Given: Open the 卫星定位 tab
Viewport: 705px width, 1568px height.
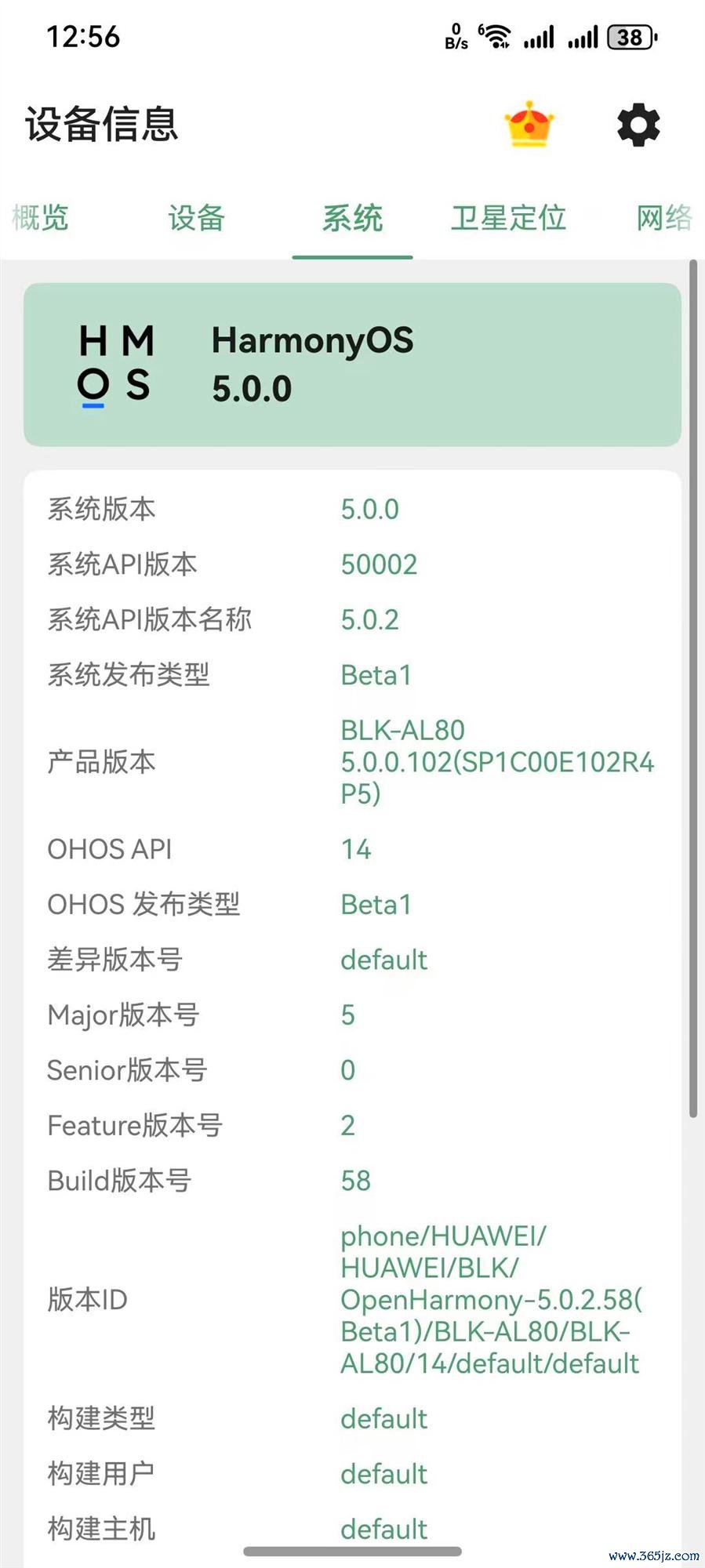Looking at the screenshot, I should pyautogui.click(x=508, y=218).
